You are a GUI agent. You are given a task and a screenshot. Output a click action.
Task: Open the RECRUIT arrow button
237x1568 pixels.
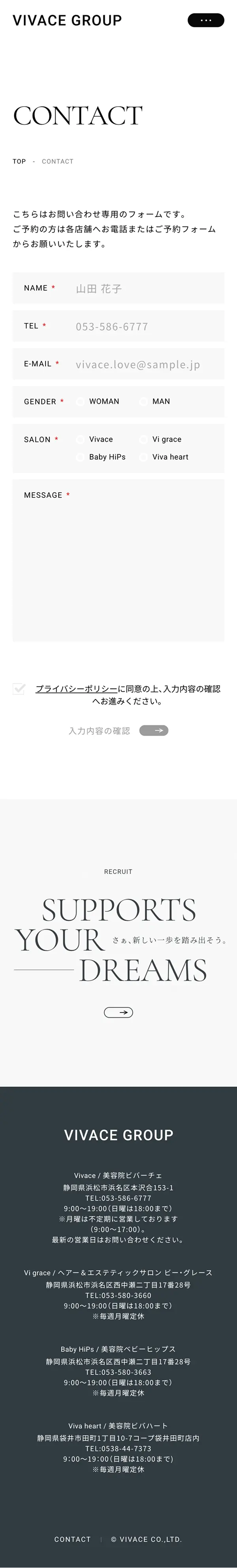(118, 1012)
